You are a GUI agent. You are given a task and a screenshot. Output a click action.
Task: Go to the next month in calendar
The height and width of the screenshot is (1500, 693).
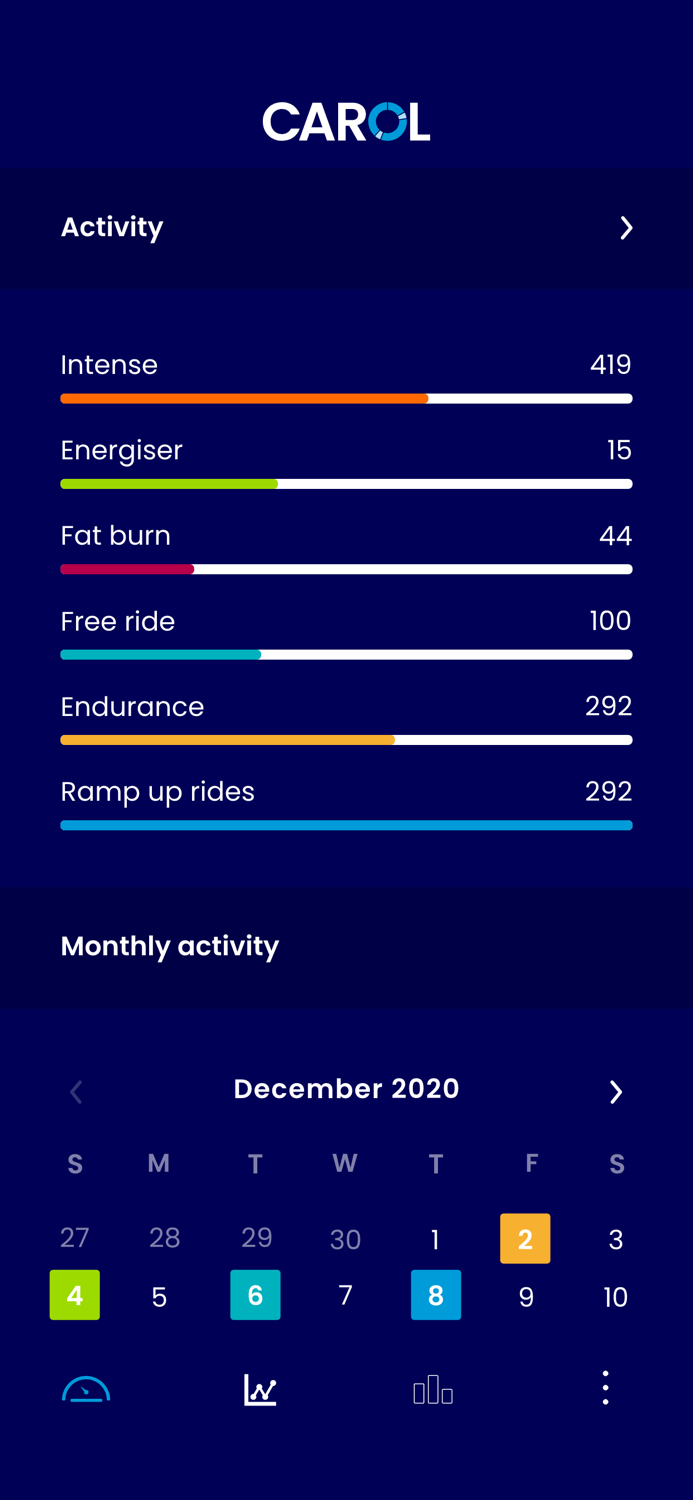[x=616, y=1092]
